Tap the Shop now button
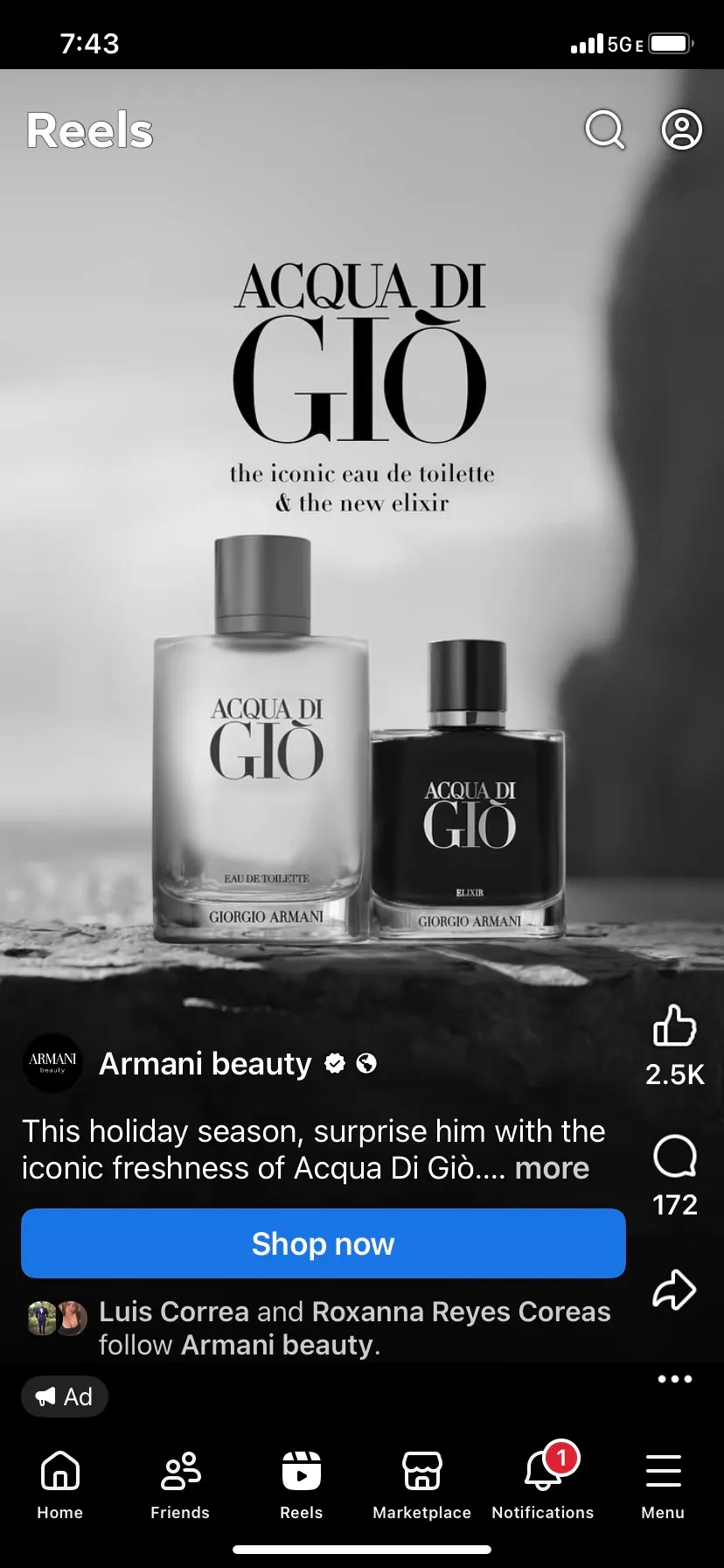 click(324, 1243)
